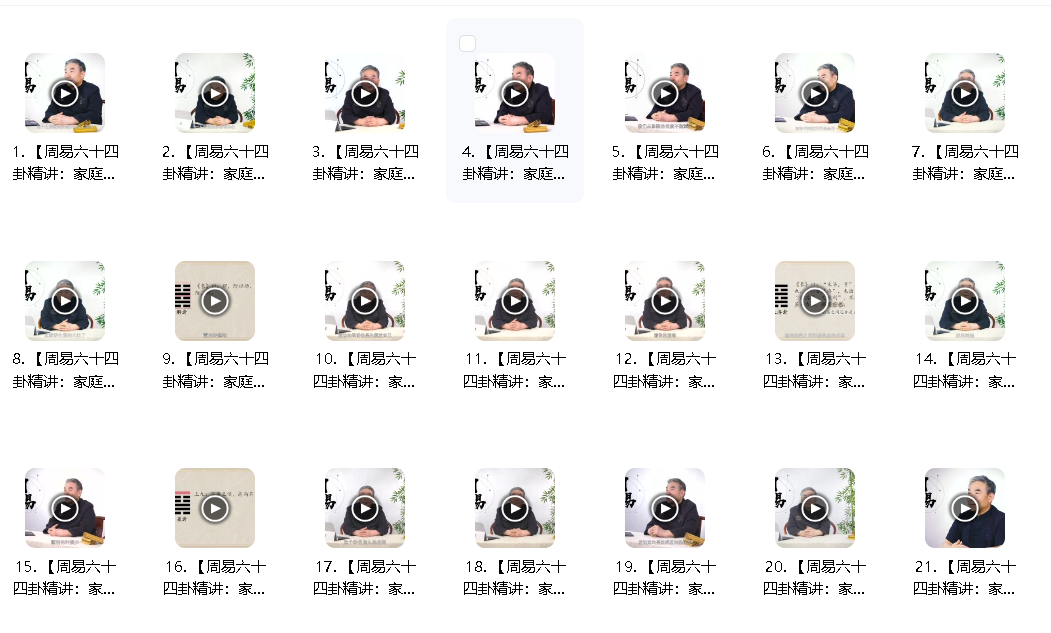Play video number 2
Screen dimensions: 1051x633
(x=215, y=93)
